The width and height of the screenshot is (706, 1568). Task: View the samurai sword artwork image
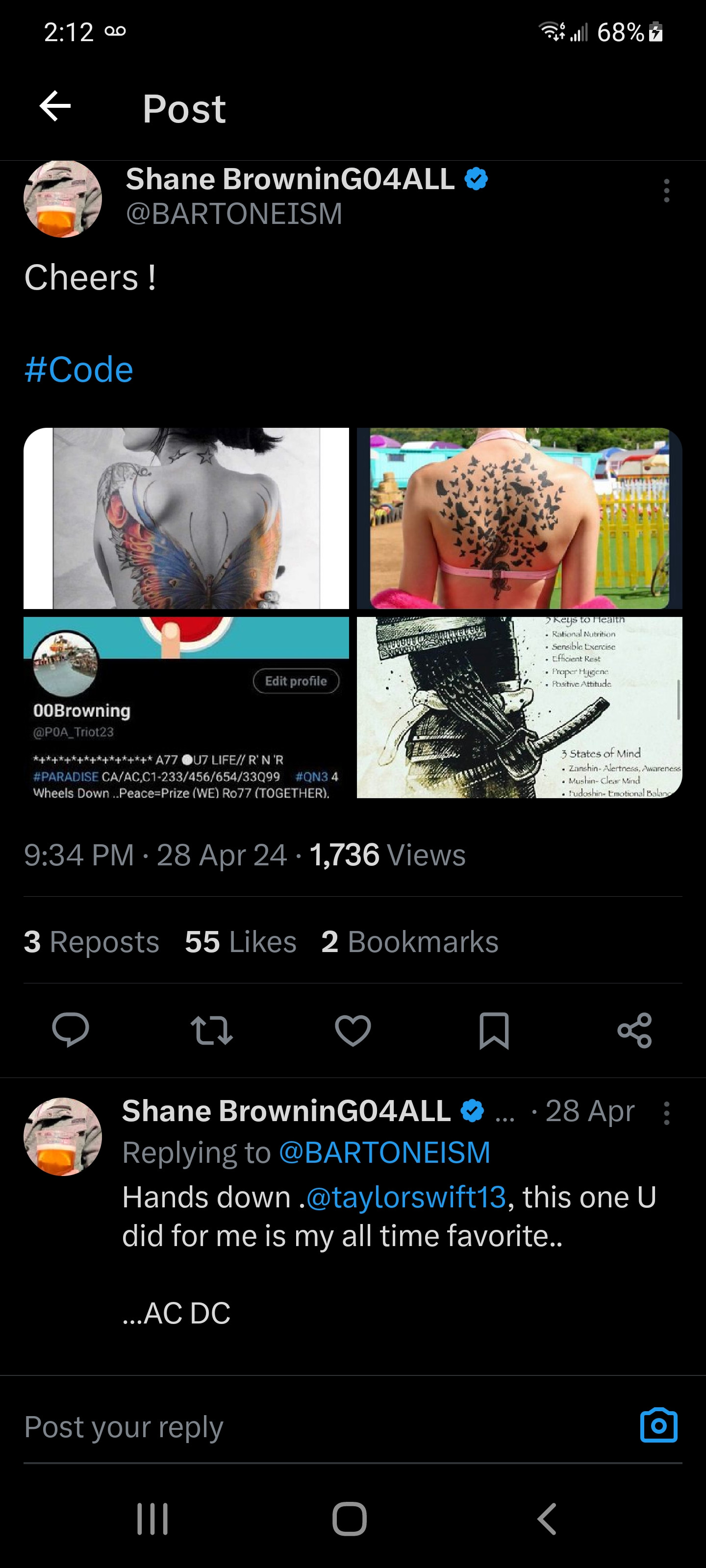point(519,707)
